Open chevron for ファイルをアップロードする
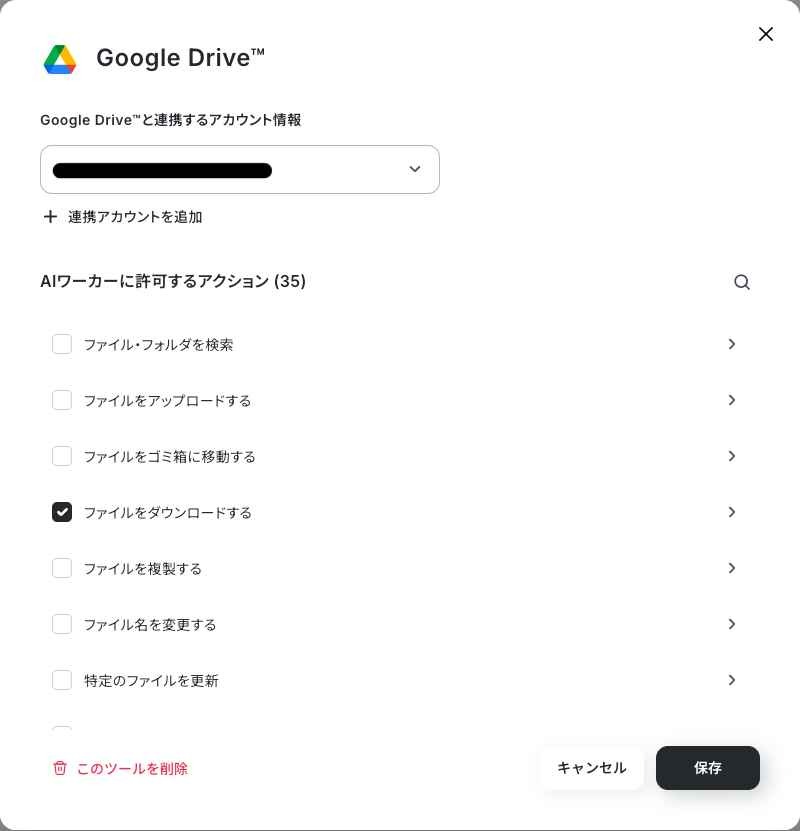The width and height of the screenshot is (800, 831). [732, 400]
